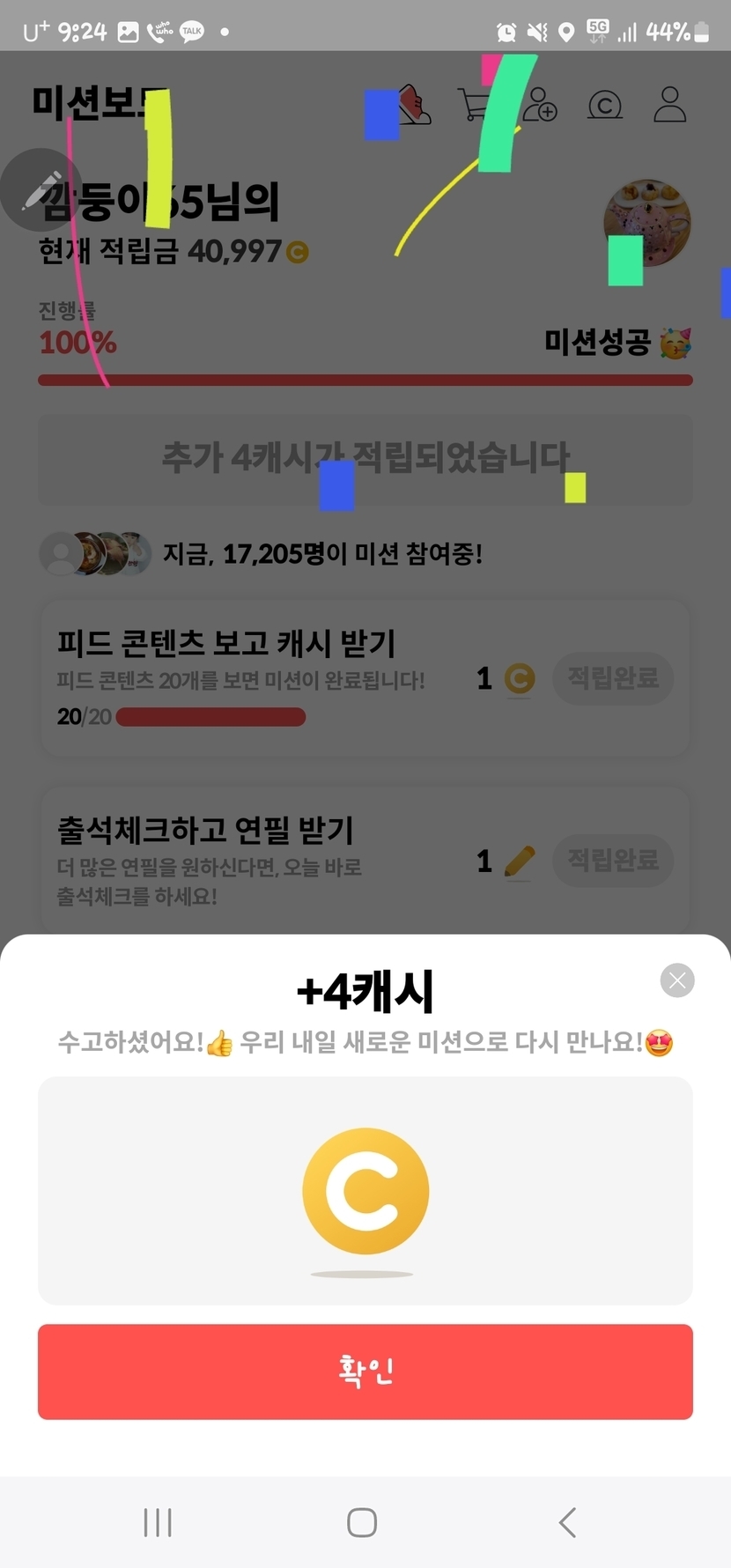Confirm the reward with the 확인 button

click(365, 1371)
